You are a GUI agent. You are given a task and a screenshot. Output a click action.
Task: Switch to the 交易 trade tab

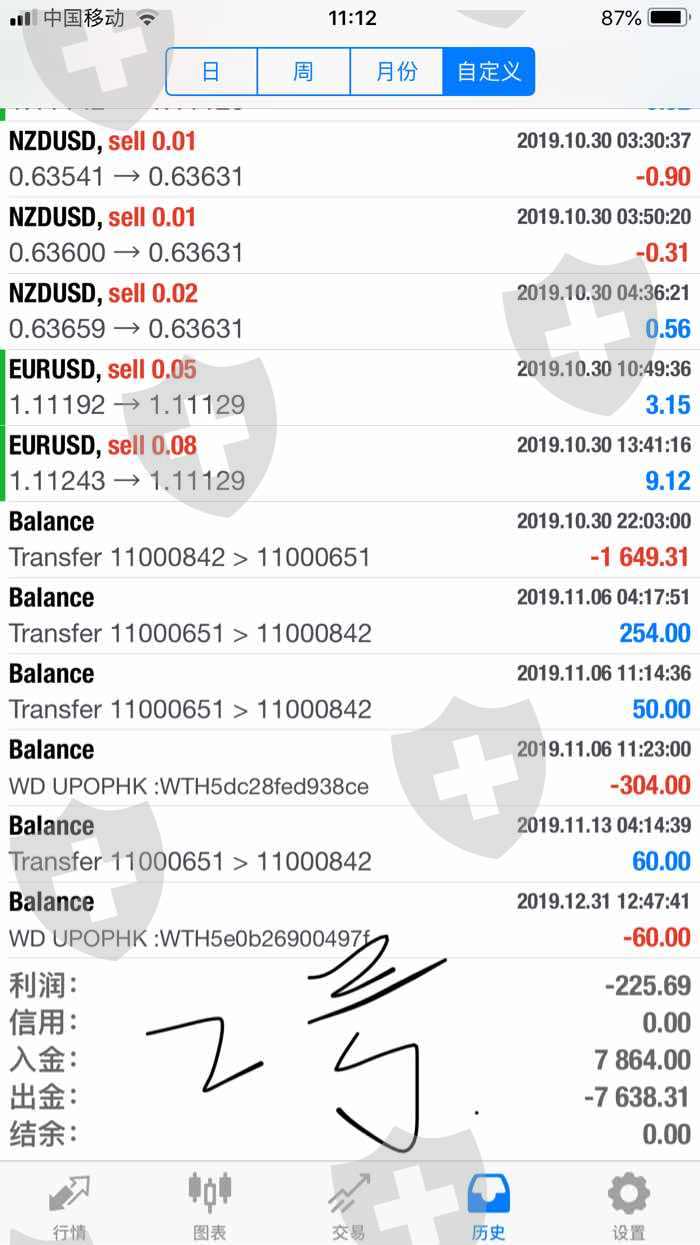[349, 1205]
